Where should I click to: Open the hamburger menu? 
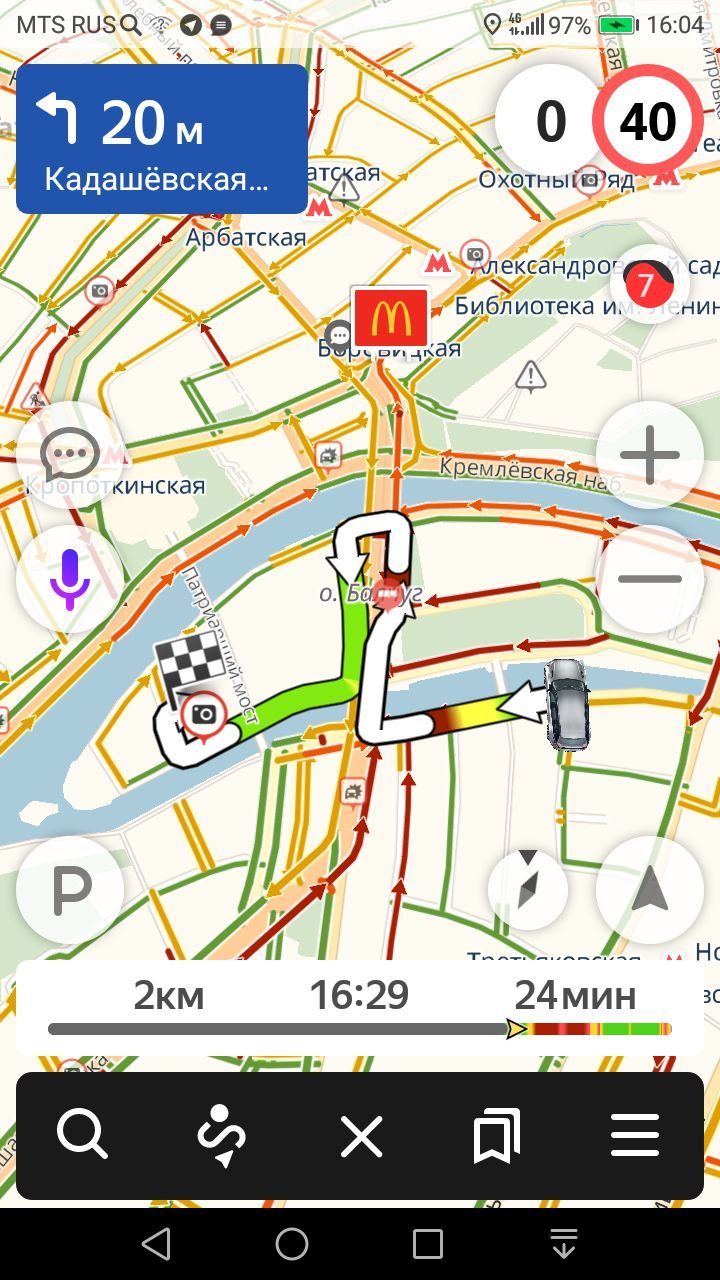[x=635, y=1136]
